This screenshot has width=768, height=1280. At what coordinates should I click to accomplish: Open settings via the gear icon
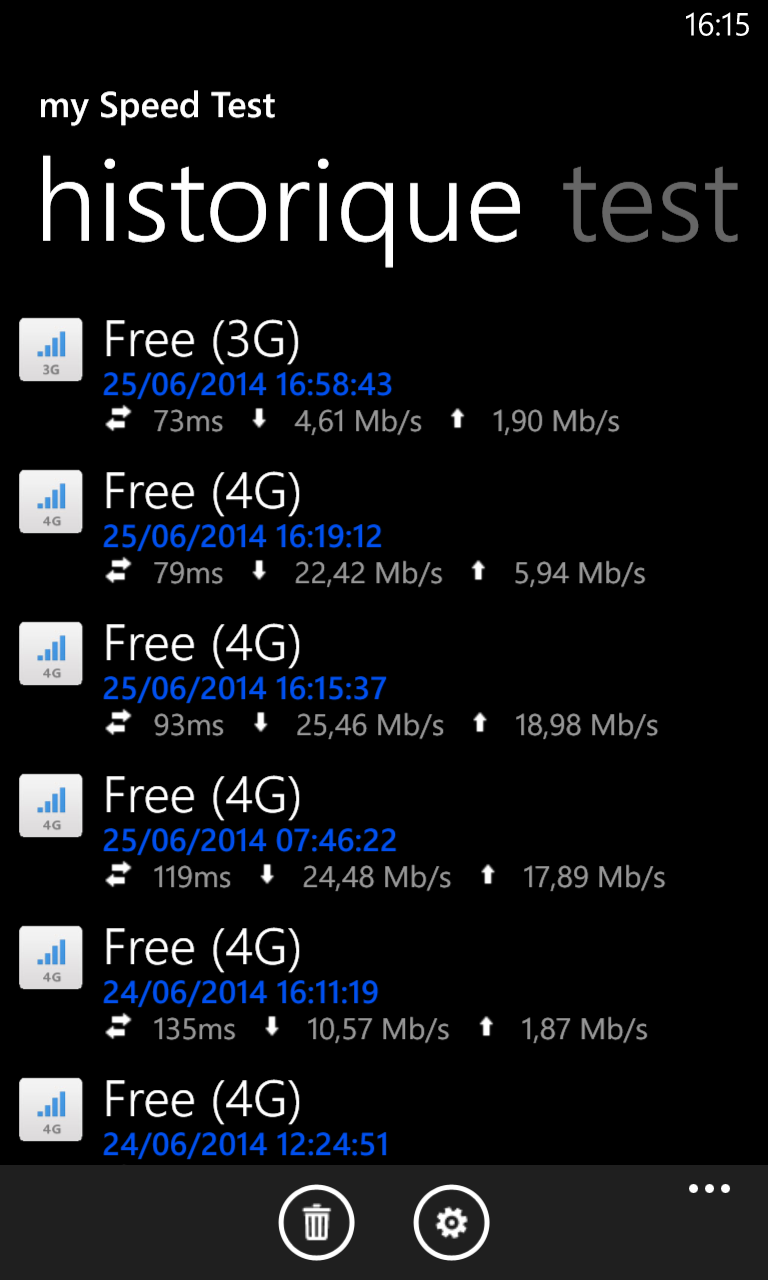click(451, 1221)
